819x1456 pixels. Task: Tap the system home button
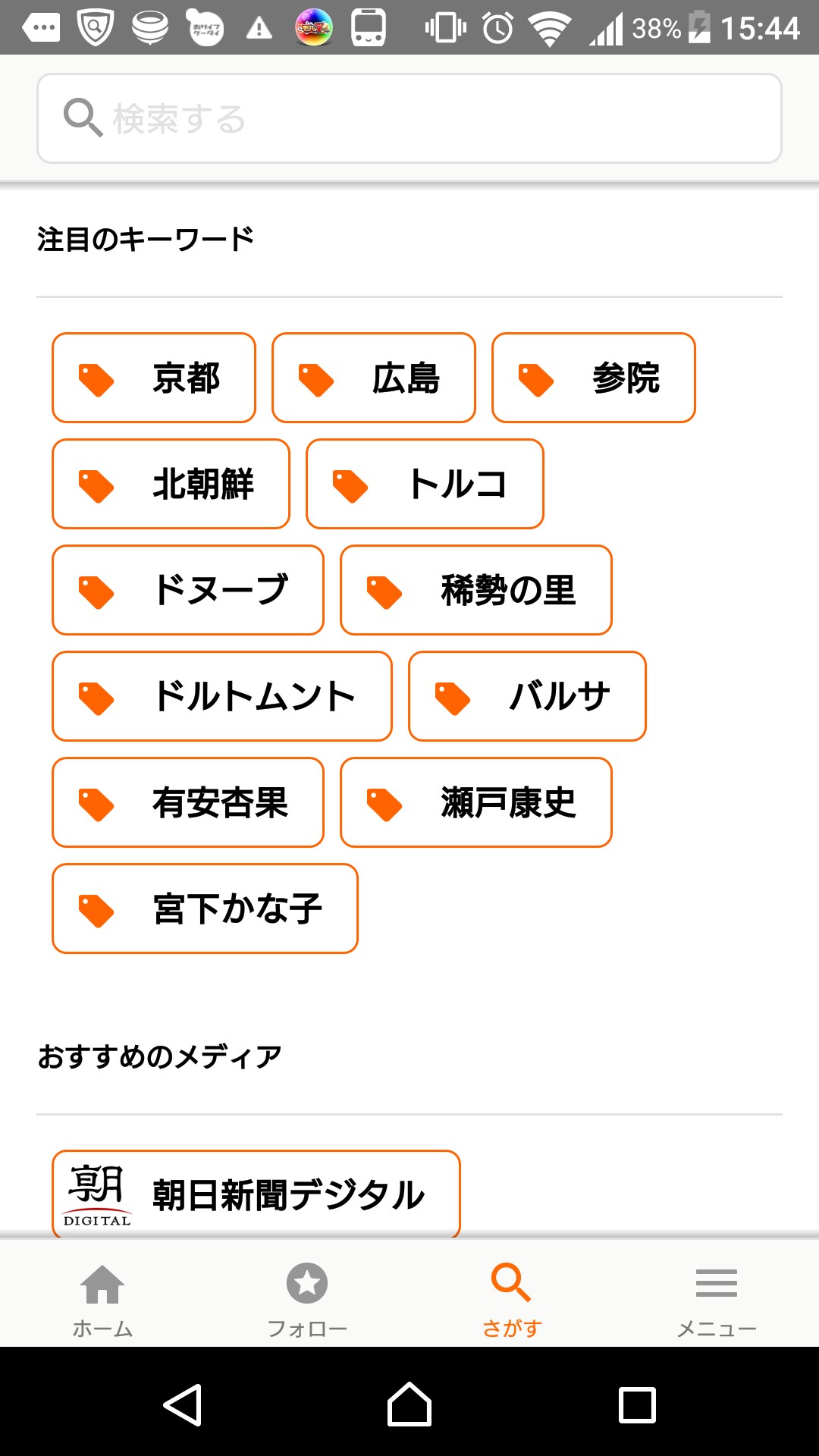(x=409, y=1404)
